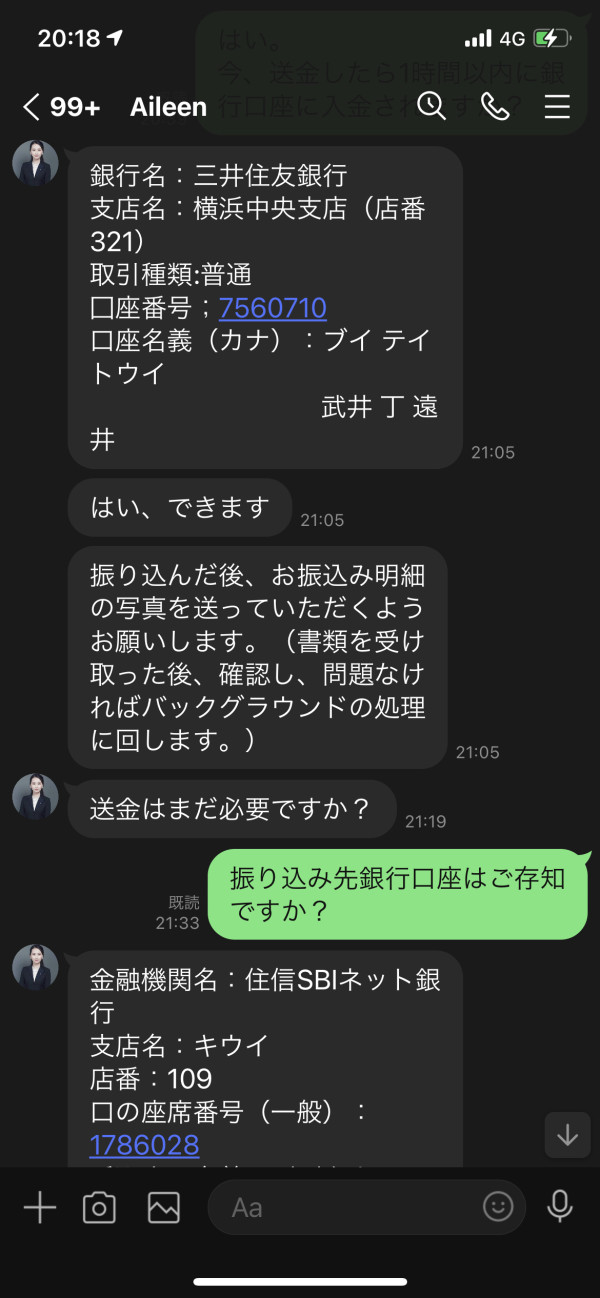Start a voice call with Aileen
The width and height of the screenshot is (600, 1298).
click(x=495, y=106)
